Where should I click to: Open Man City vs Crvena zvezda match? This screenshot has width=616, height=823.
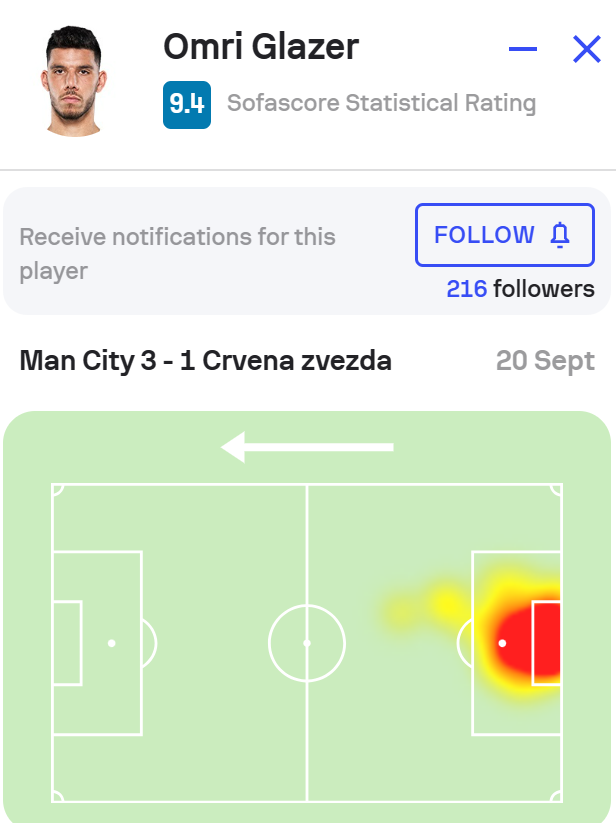(x=205, y=361)
